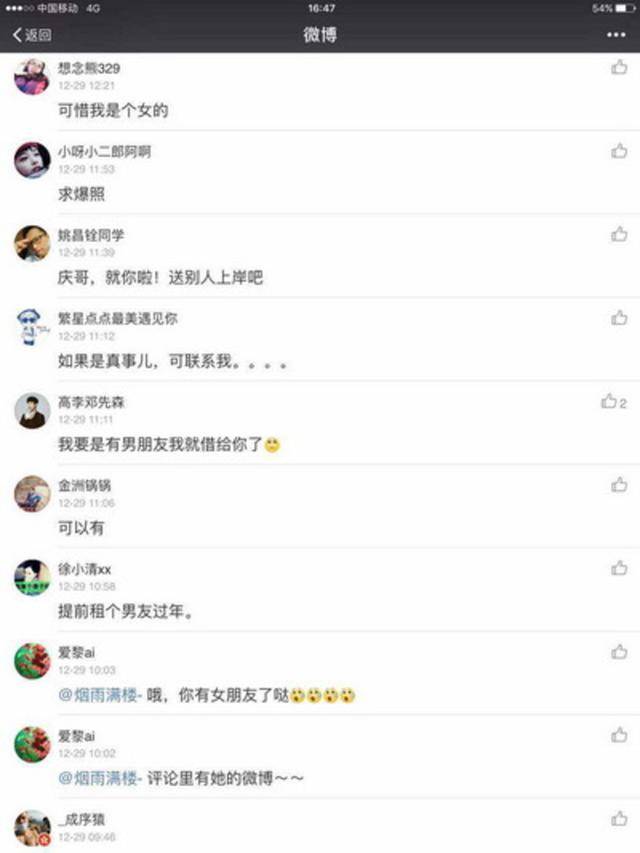Go back using 返回 button
This screenshot has height=853, width=640.
coord(32,35)
